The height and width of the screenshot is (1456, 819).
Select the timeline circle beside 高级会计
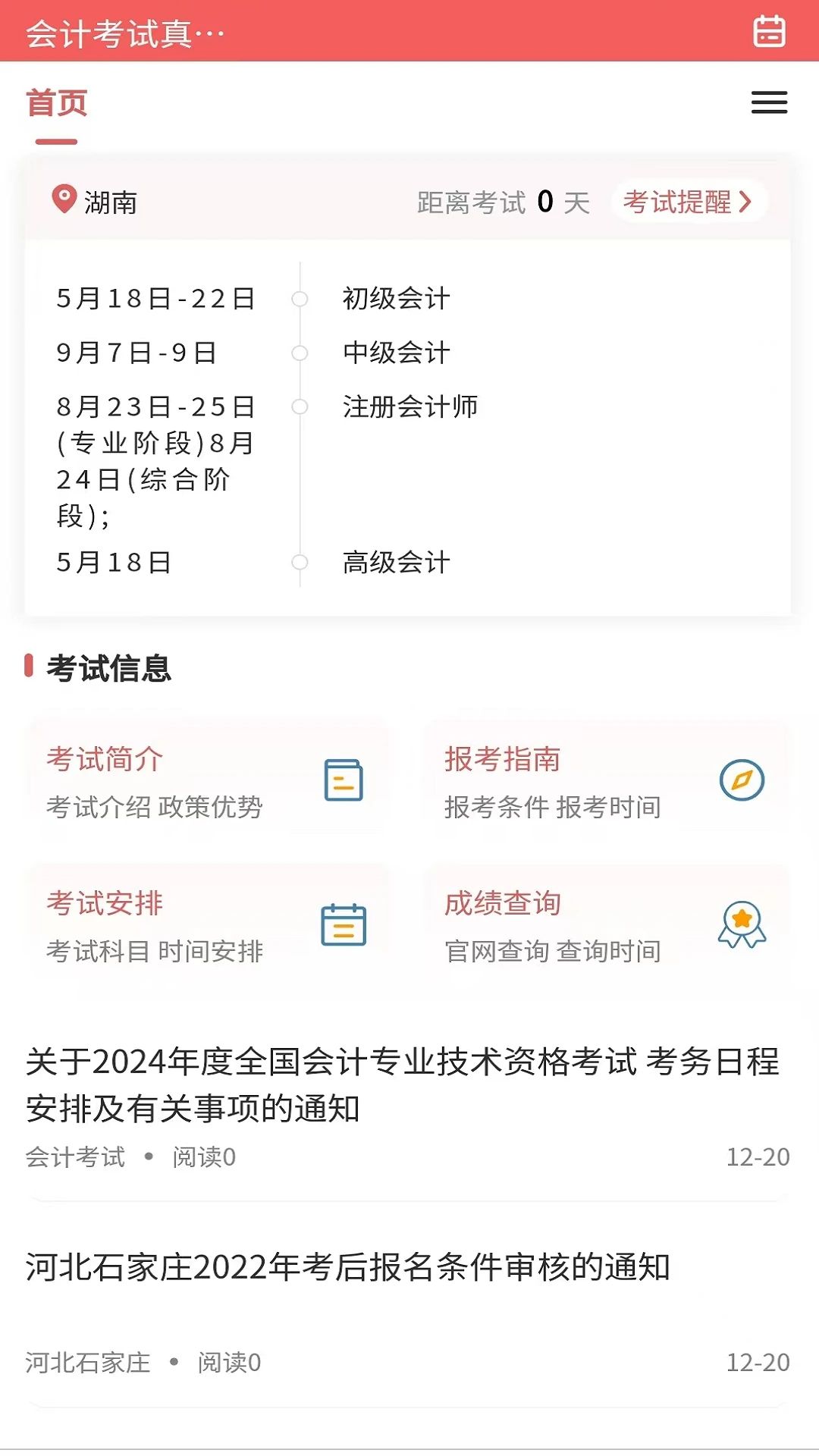pyautogui.click(x=300, y=563)
